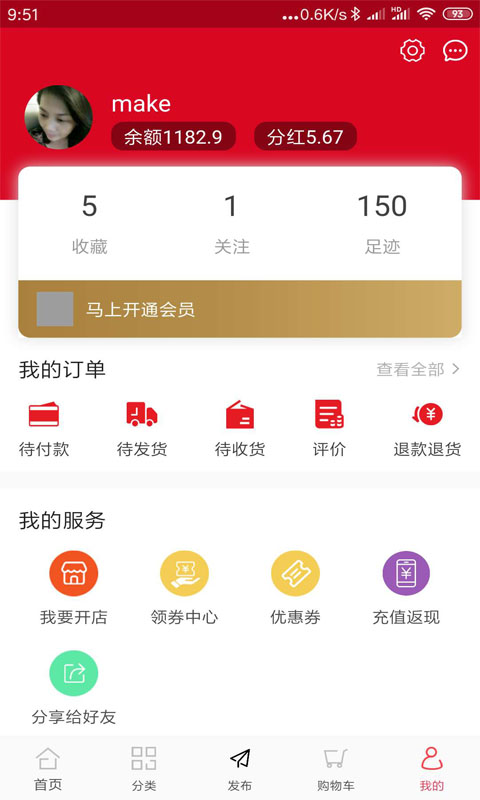Open 待发货 awaiting shipment orders
The width and height of the screenshot is (480, 800).
pyautogui.click(x=142, y=429)
